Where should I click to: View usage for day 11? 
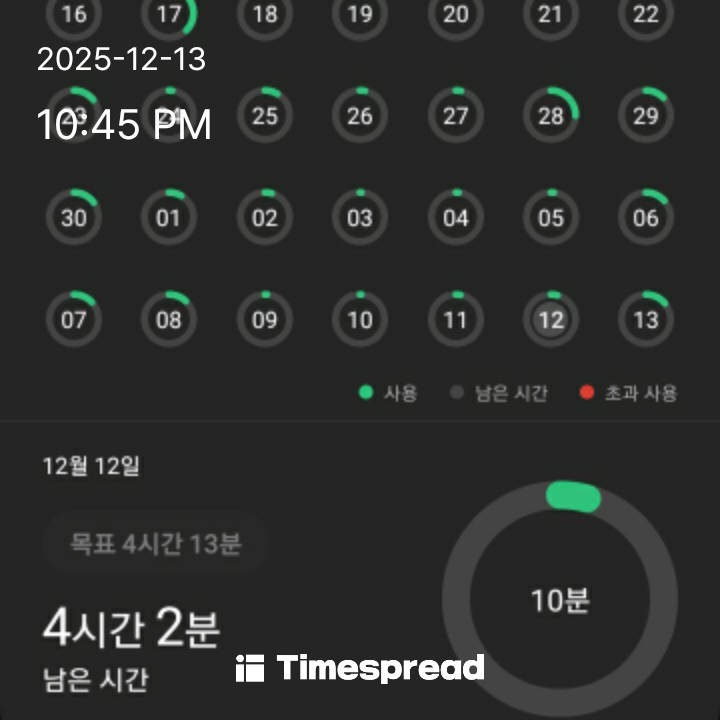456,320
